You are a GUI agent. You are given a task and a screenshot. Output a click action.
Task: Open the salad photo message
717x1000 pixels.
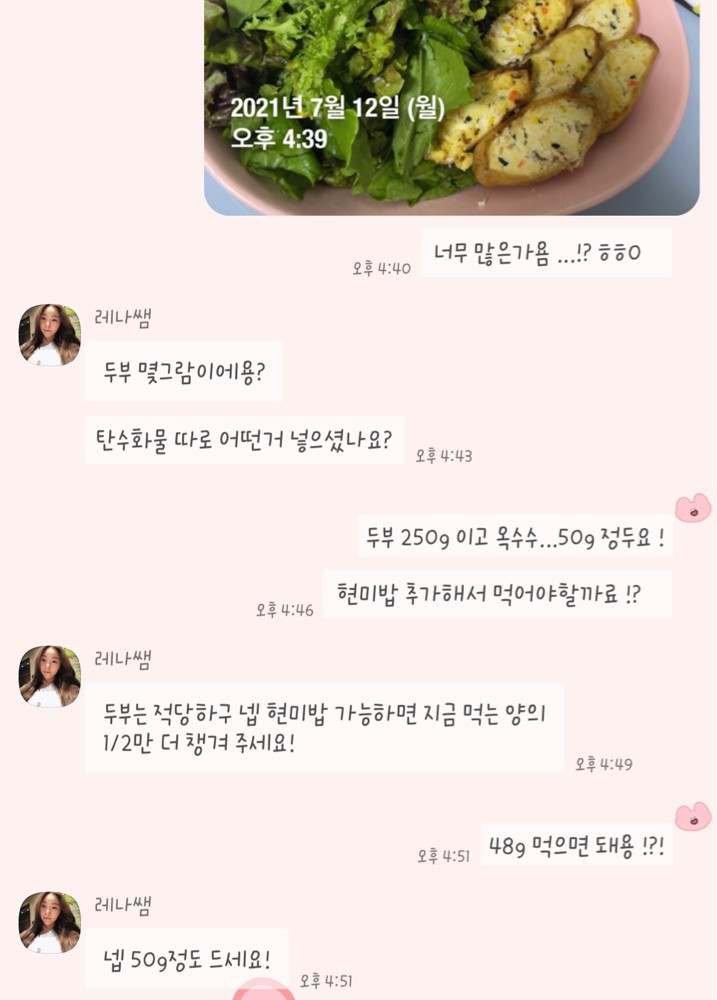click(x=452, y=105)
